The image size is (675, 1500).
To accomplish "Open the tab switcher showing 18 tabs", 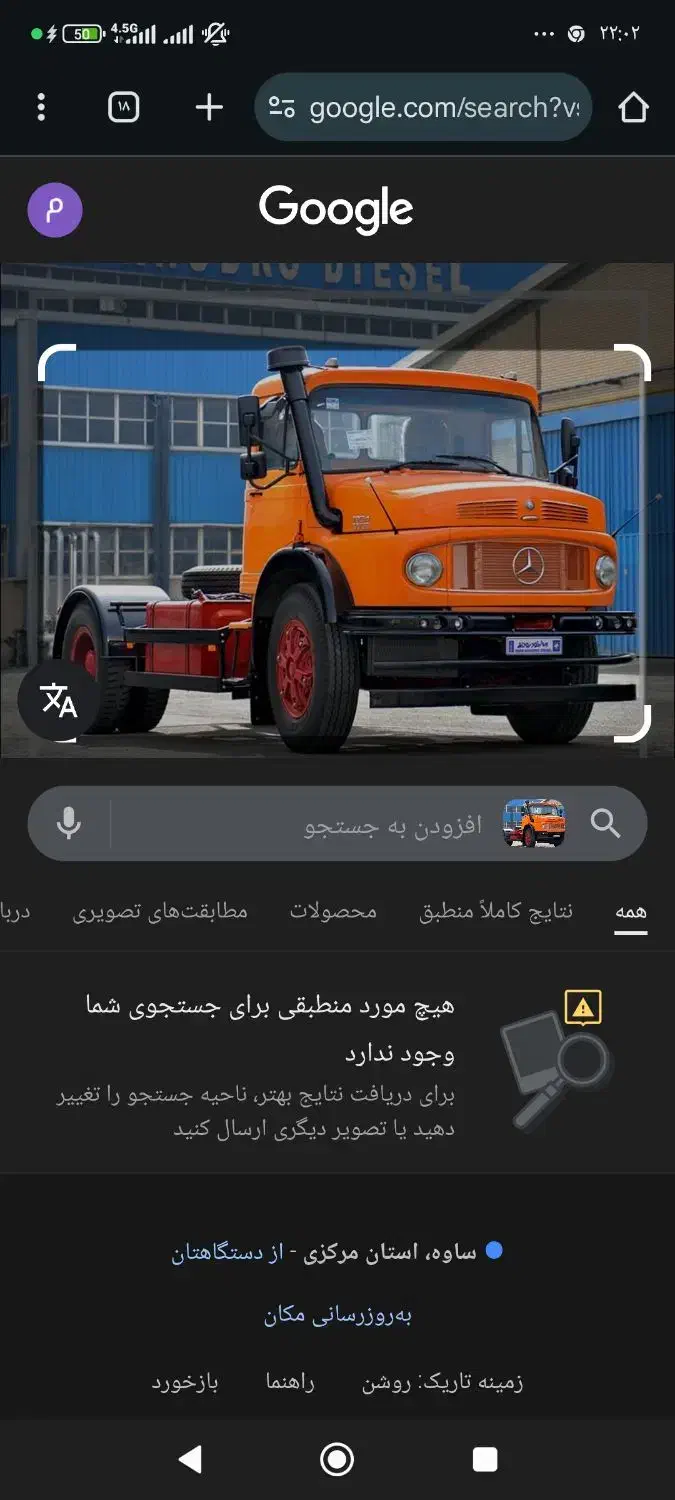I will point(123,107).
